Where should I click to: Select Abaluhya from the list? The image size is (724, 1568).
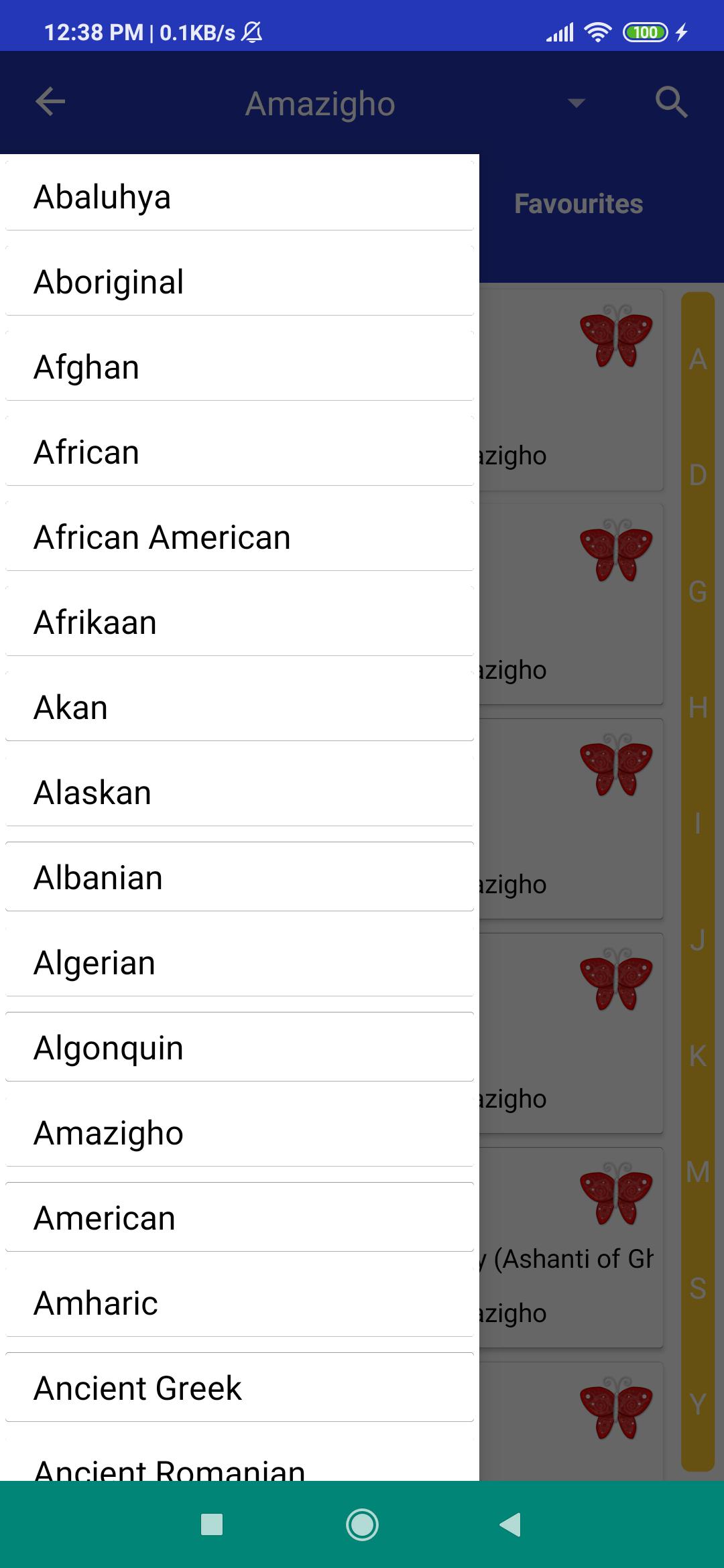click(x=239, y=197)
